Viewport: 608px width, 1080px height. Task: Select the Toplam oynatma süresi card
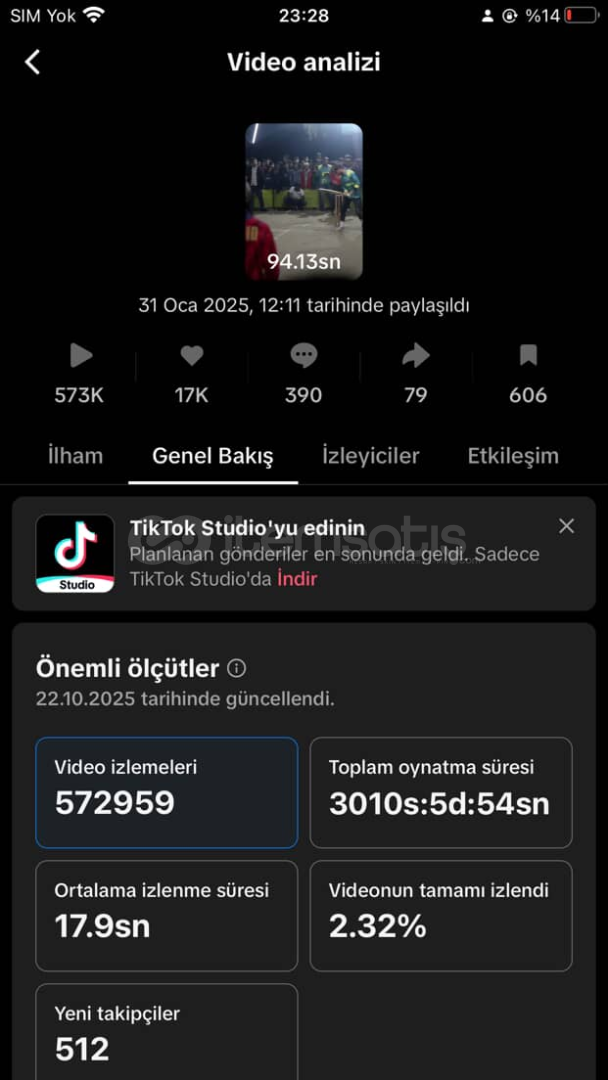pyautogui.click(x=441, y=792)
